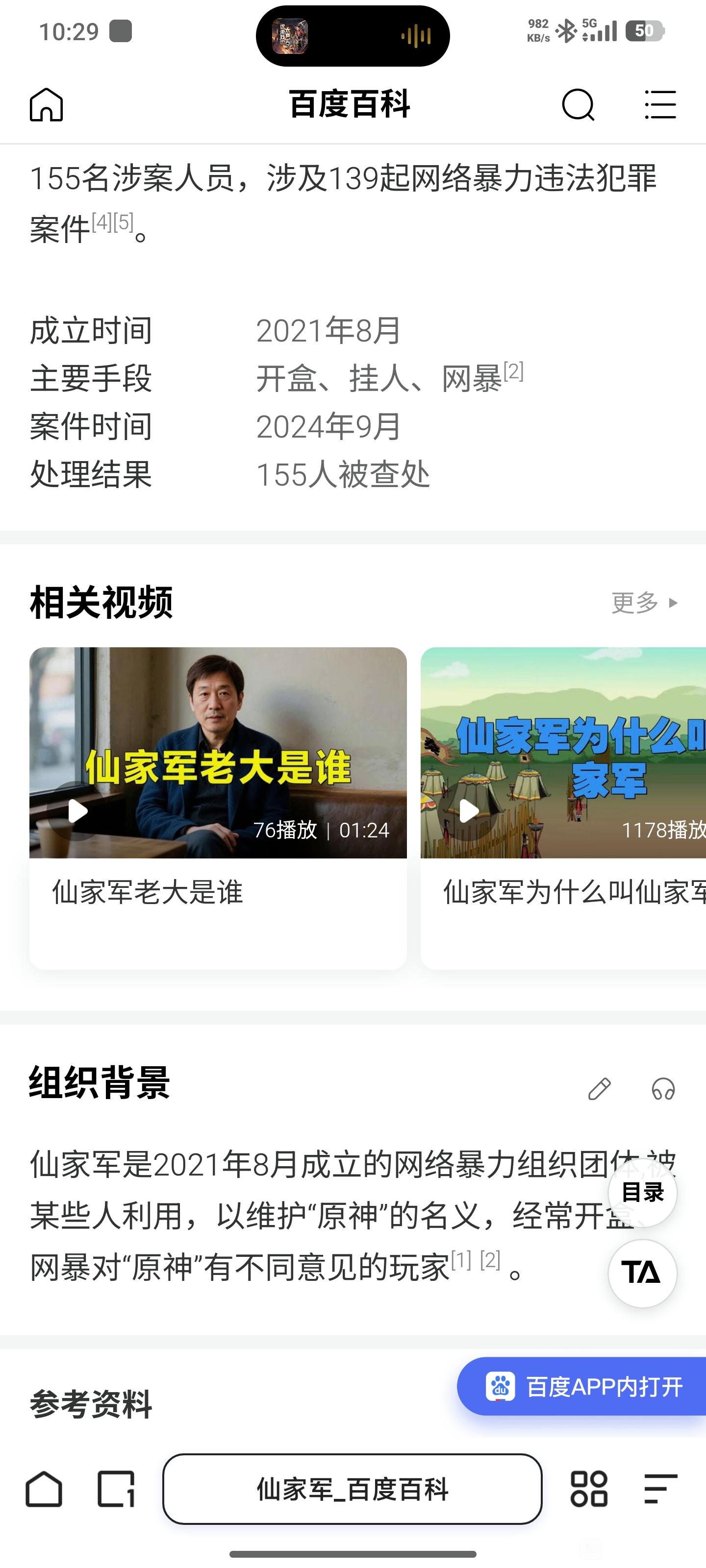Open reference citation 2 after 网暴 in 主要手段
This screenshot has width=706, height=1568.
click(513, 371)
